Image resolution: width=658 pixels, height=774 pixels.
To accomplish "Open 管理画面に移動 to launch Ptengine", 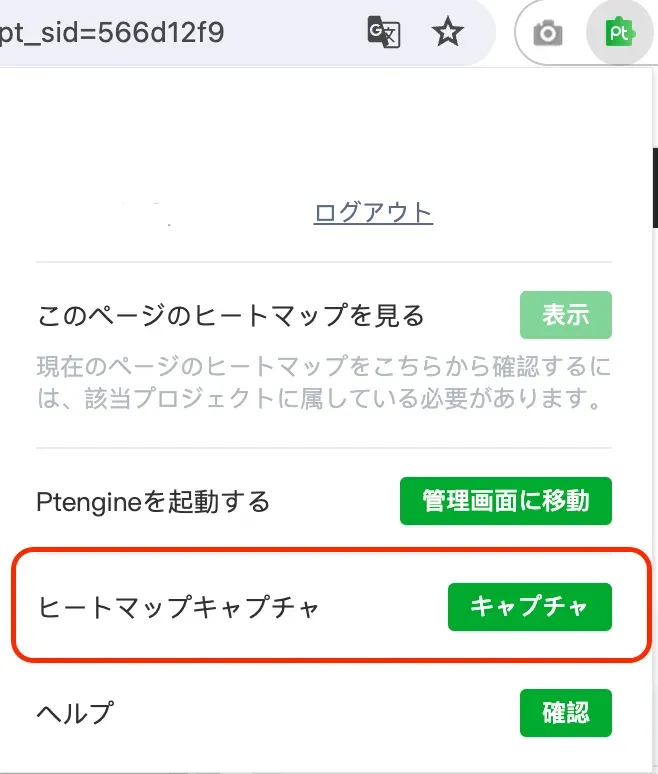I will pos(505,500).
